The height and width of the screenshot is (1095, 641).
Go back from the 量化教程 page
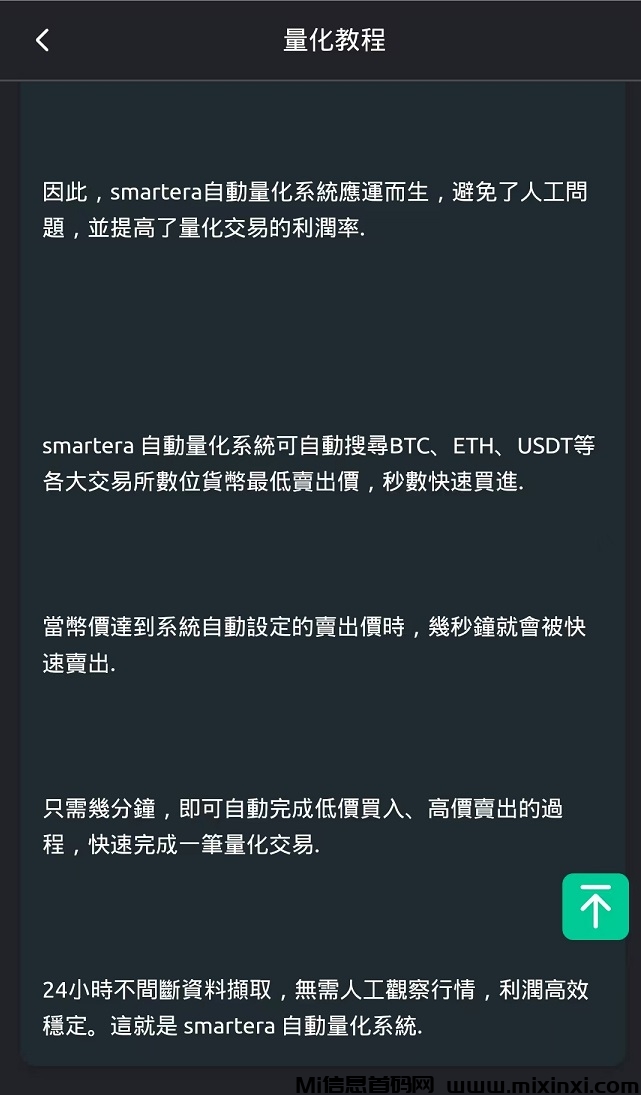(x=42, y=40)
